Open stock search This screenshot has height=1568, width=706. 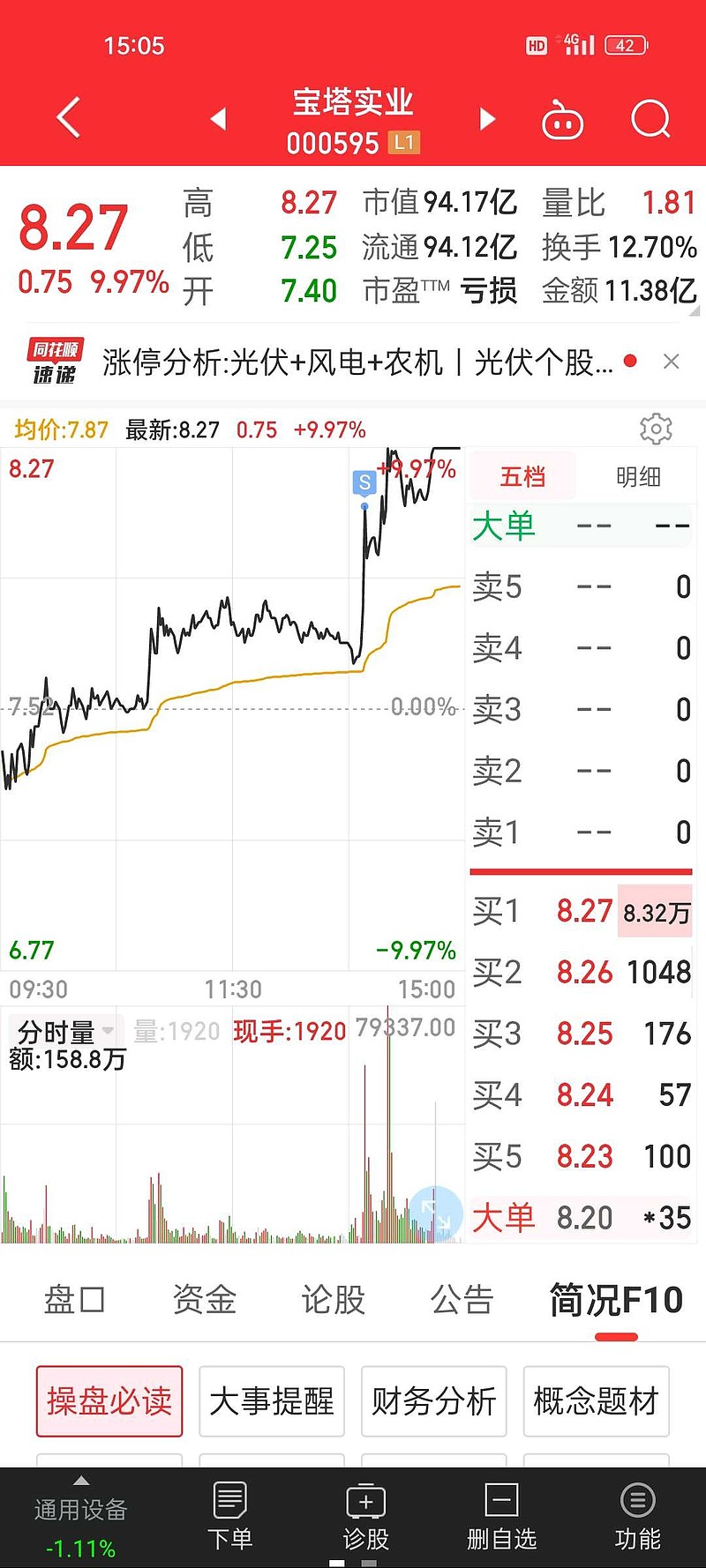(651, 119)
